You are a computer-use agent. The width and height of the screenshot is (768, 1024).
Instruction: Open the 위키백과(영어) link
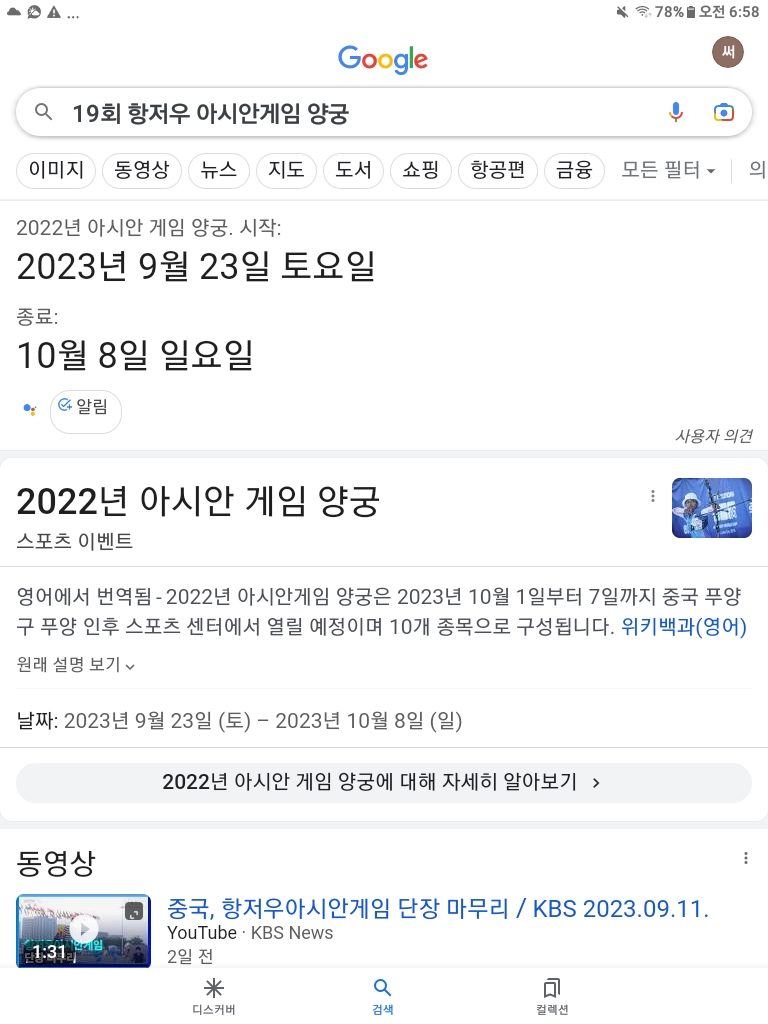pyautogui.click(x=683, y=627)
